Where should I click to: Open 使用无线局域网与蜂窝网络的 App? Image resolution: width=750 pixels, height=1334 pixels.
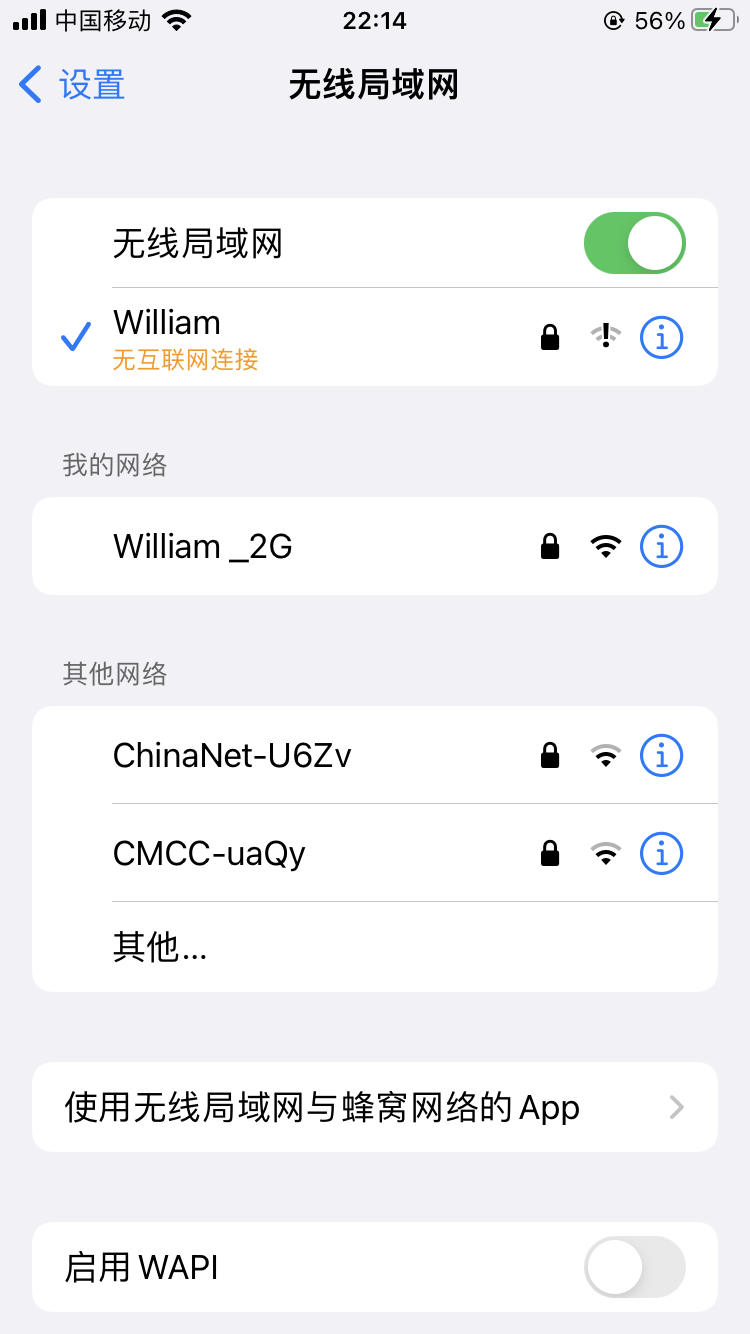[x=374, y=1107]
